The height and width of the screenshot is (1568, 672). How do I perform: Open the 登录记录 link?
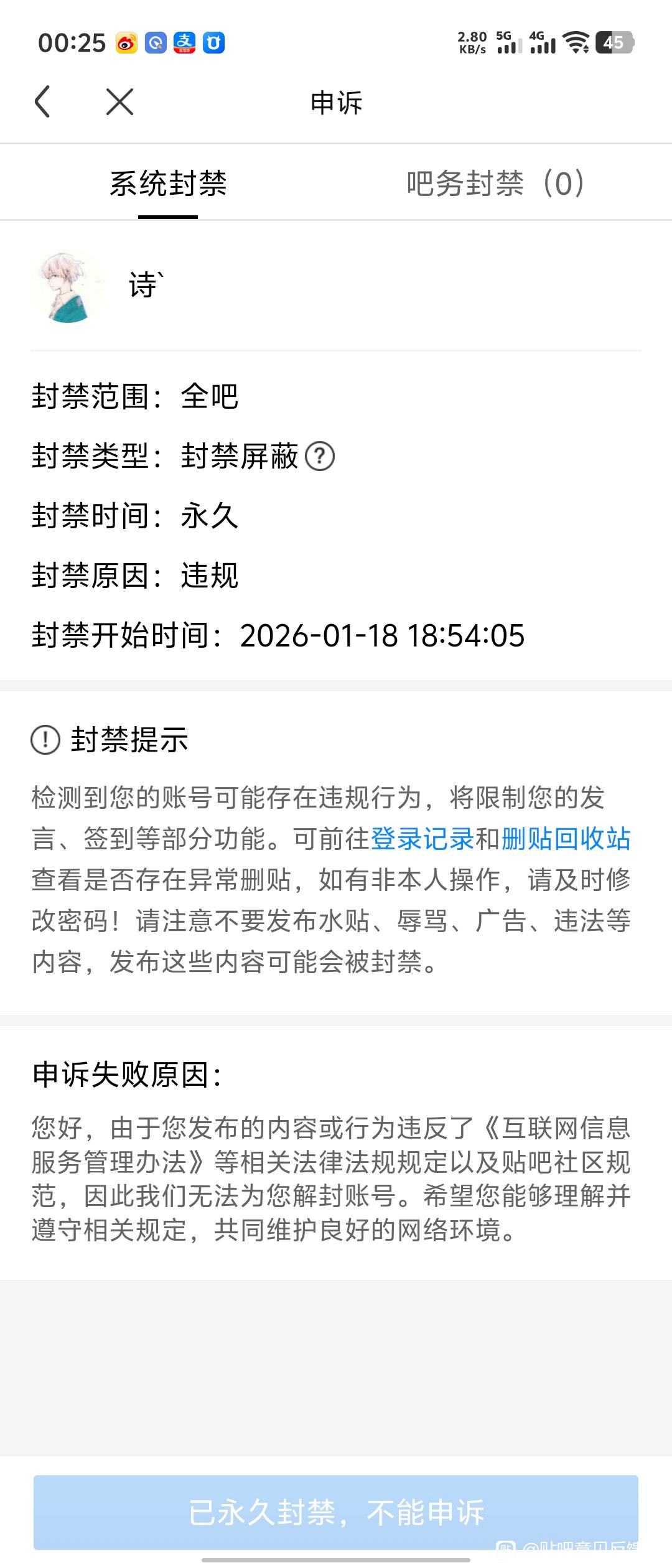(x=422, y=838)
